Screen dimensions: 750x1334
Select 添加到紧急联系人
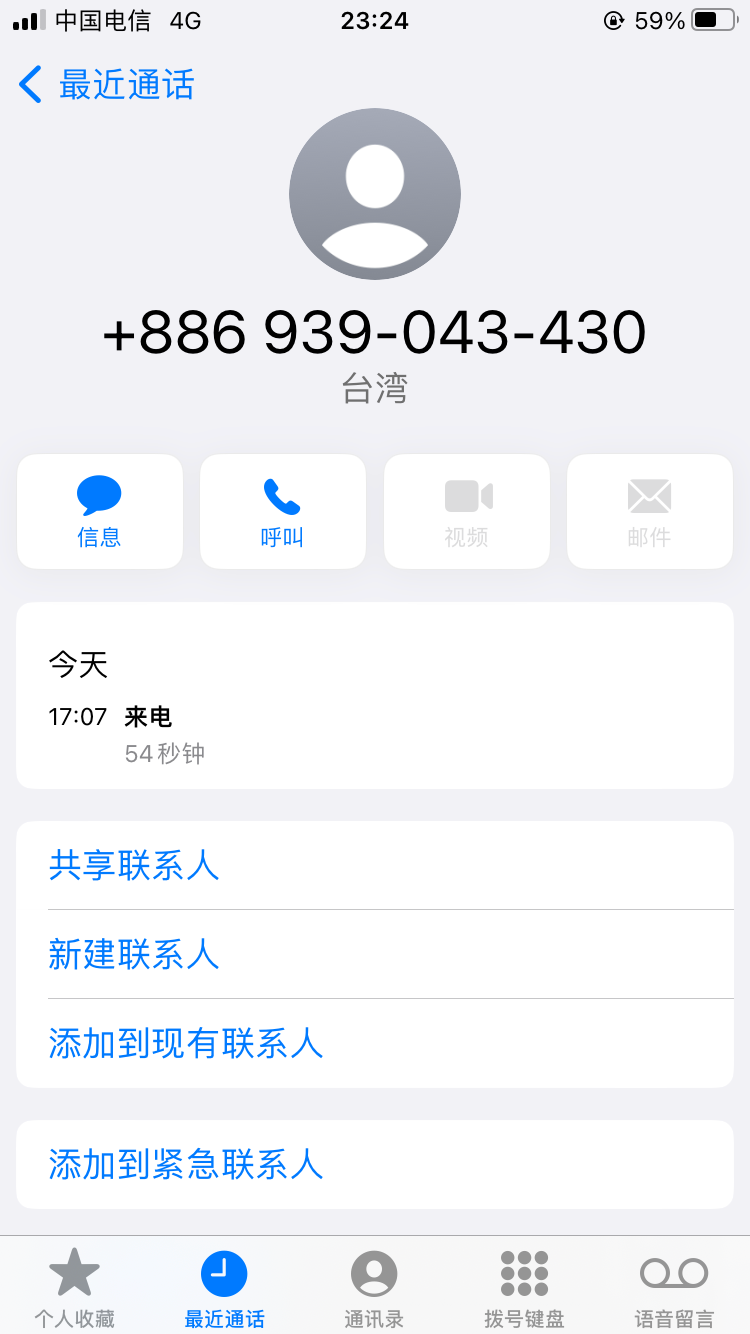186,1164
